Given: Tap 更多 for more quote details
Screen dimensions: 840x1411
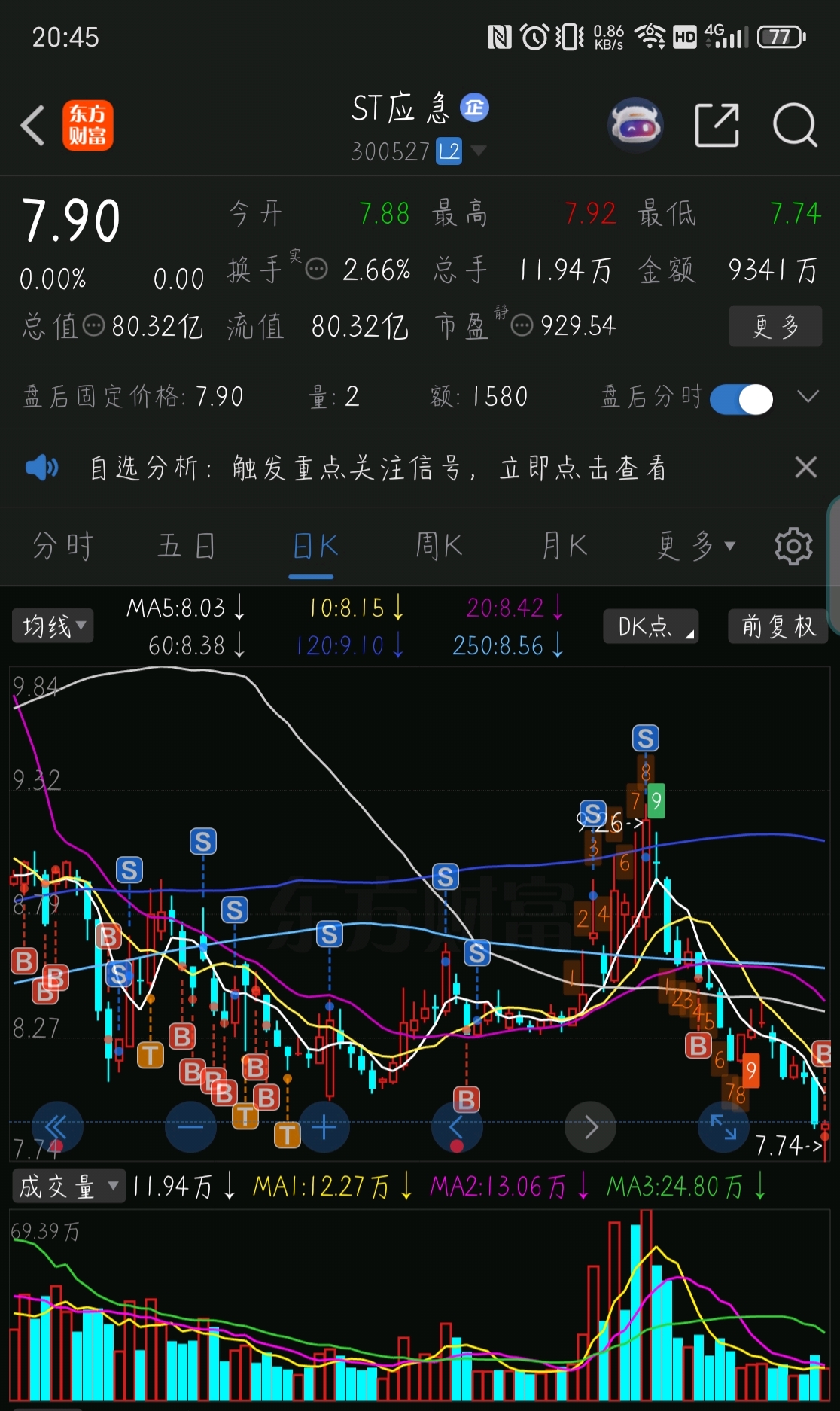Looking at the screenshot, I should [x=775, y=327].
